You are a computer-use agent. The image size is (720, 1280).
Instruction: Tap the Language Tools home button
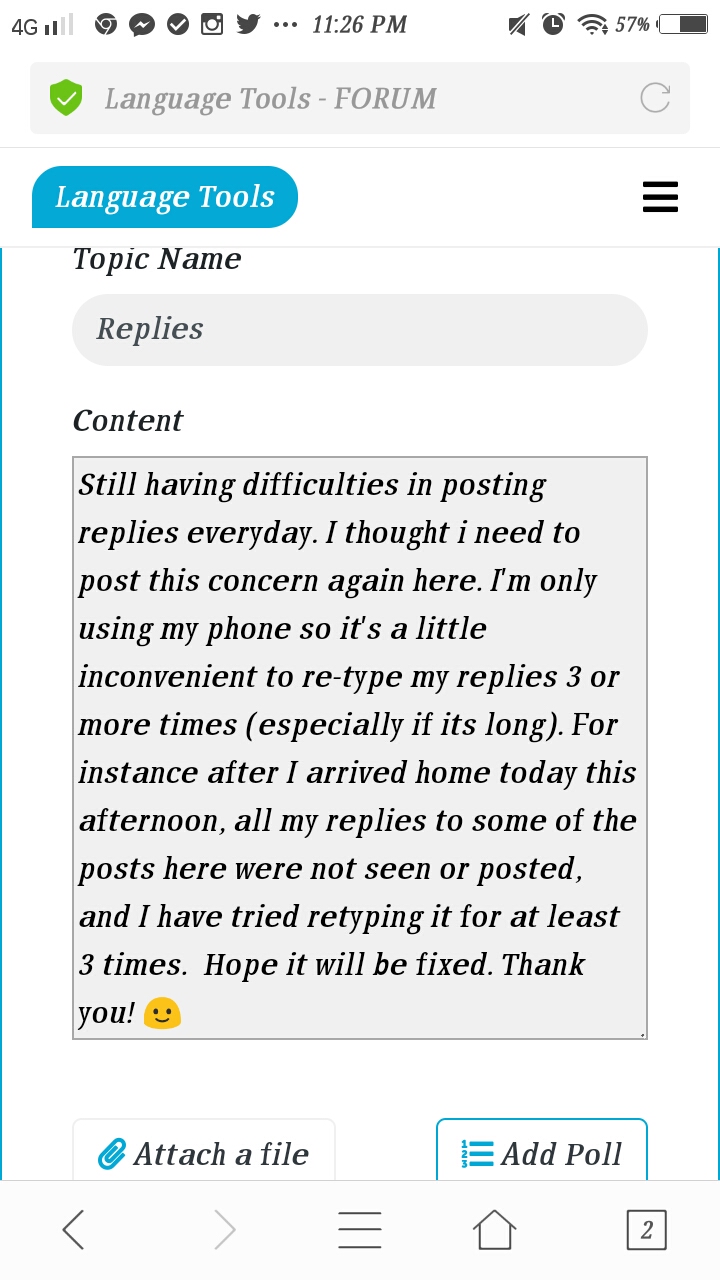pyautogui.click(x=165, y=197)
